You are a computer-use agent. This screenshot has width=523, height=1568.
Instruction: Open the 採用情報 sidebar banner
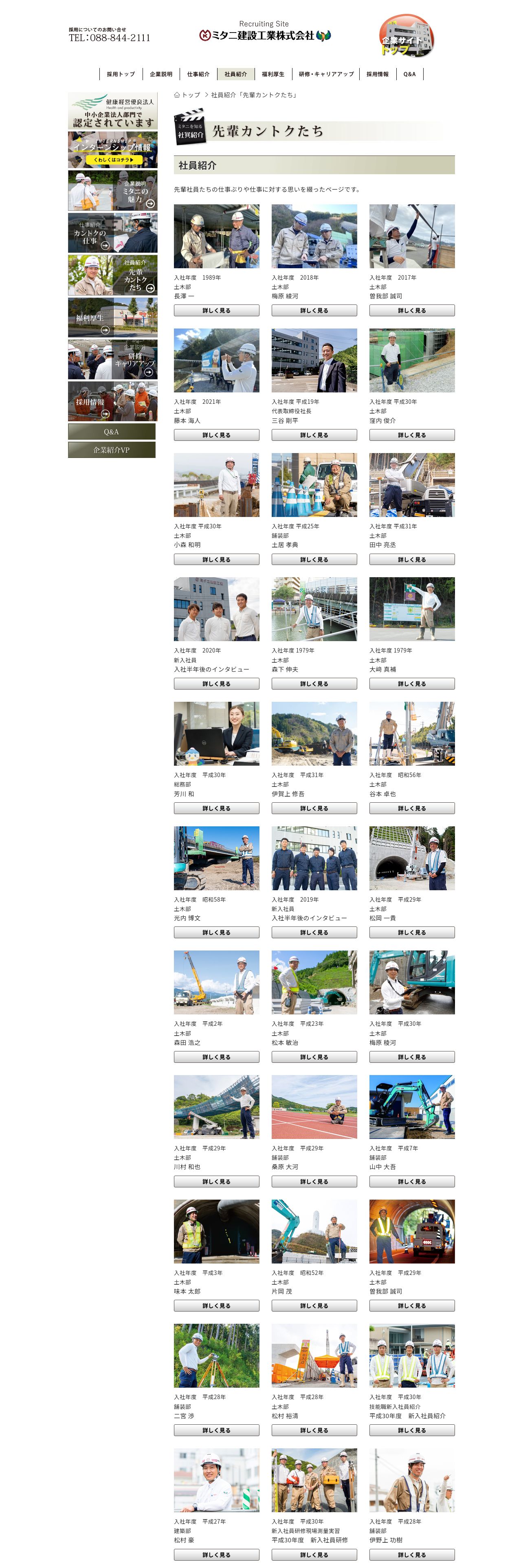(113, 402)
